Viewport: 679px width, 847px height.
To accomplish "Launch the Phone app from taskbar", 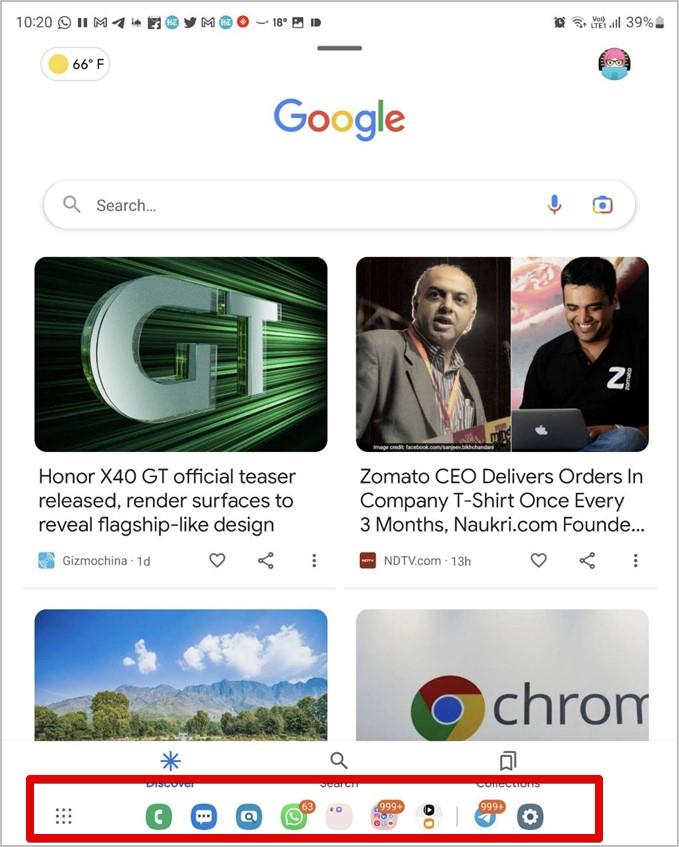I will point(159,817).
